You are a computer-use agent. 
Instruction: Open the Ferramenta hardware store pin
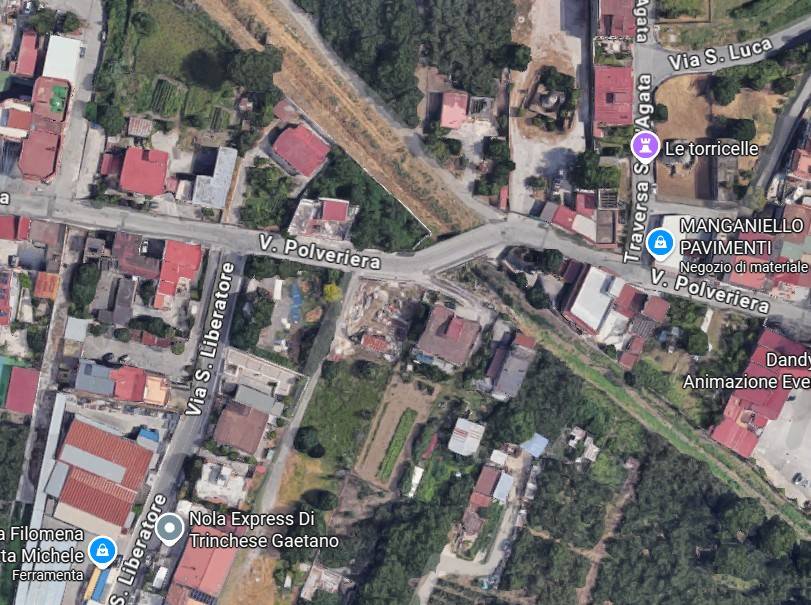pos(101,549)
